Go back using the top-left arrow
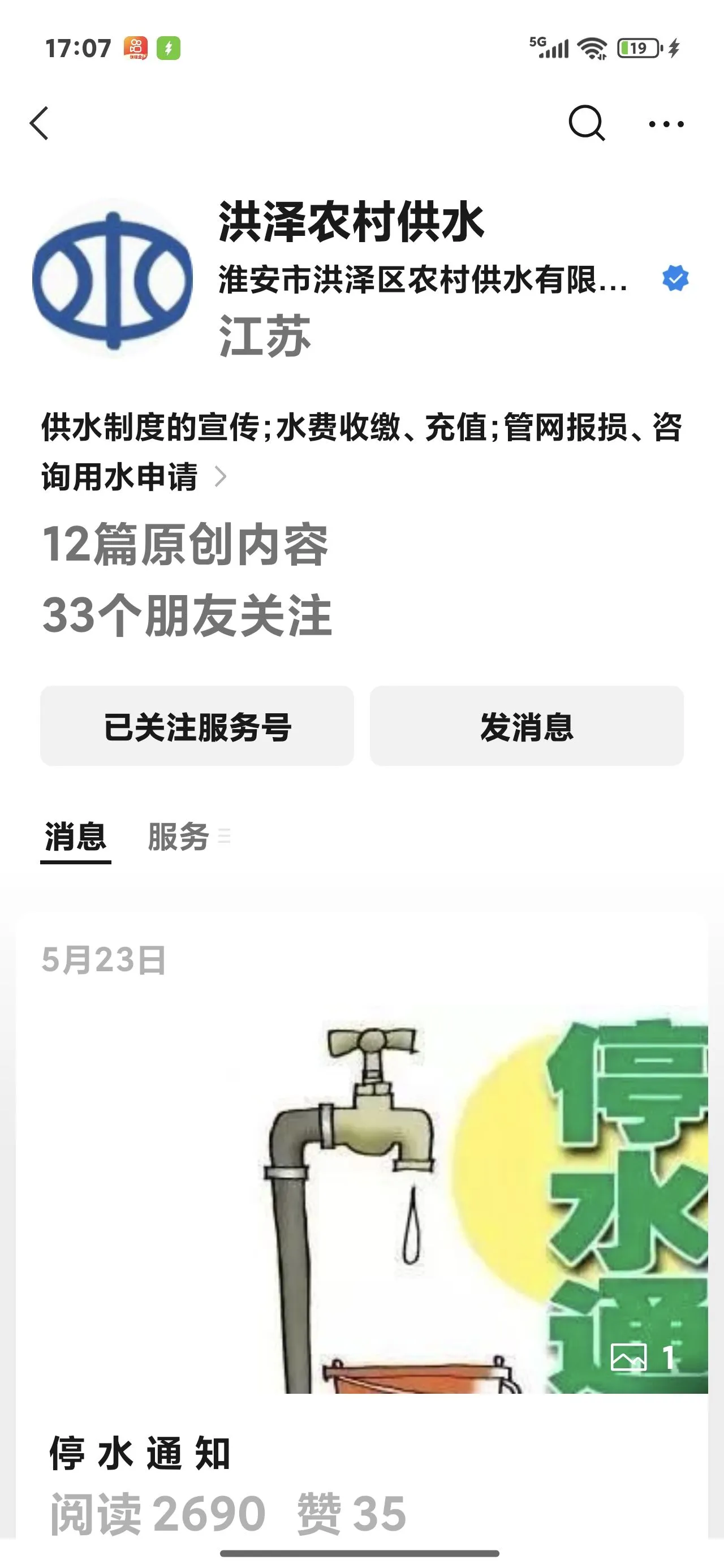724x1568 pixels. point(40,123)
